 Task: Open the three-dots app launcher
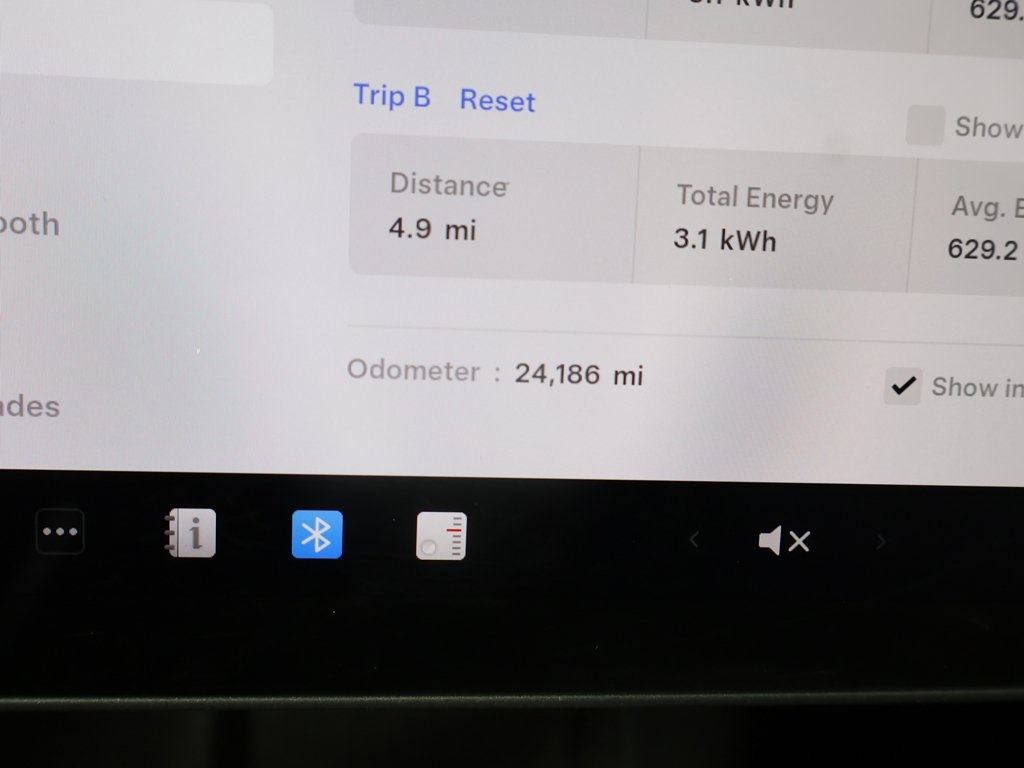(60, 532)
